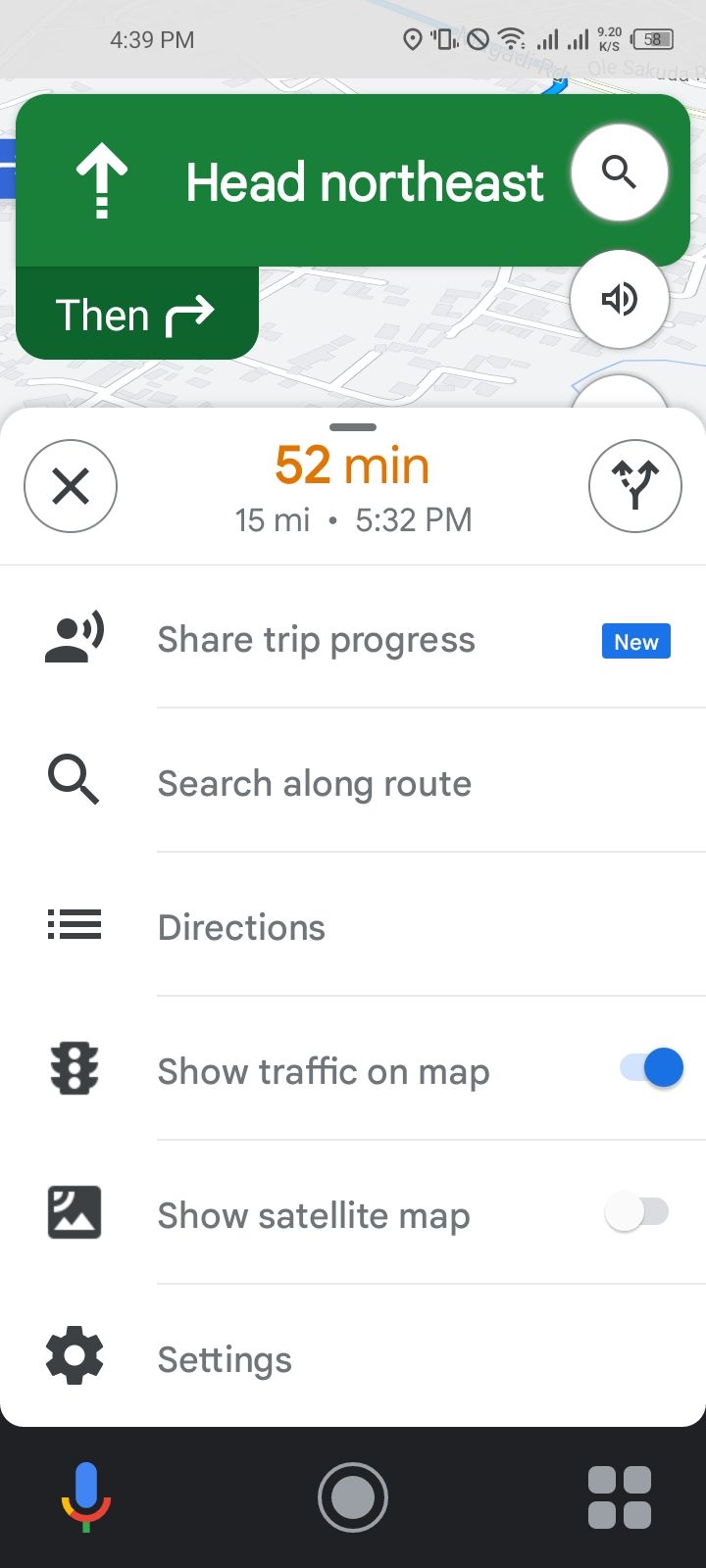Tap the Then turn-right step card
Viewport: 706px width, 1568px height.
click(137, 315)
